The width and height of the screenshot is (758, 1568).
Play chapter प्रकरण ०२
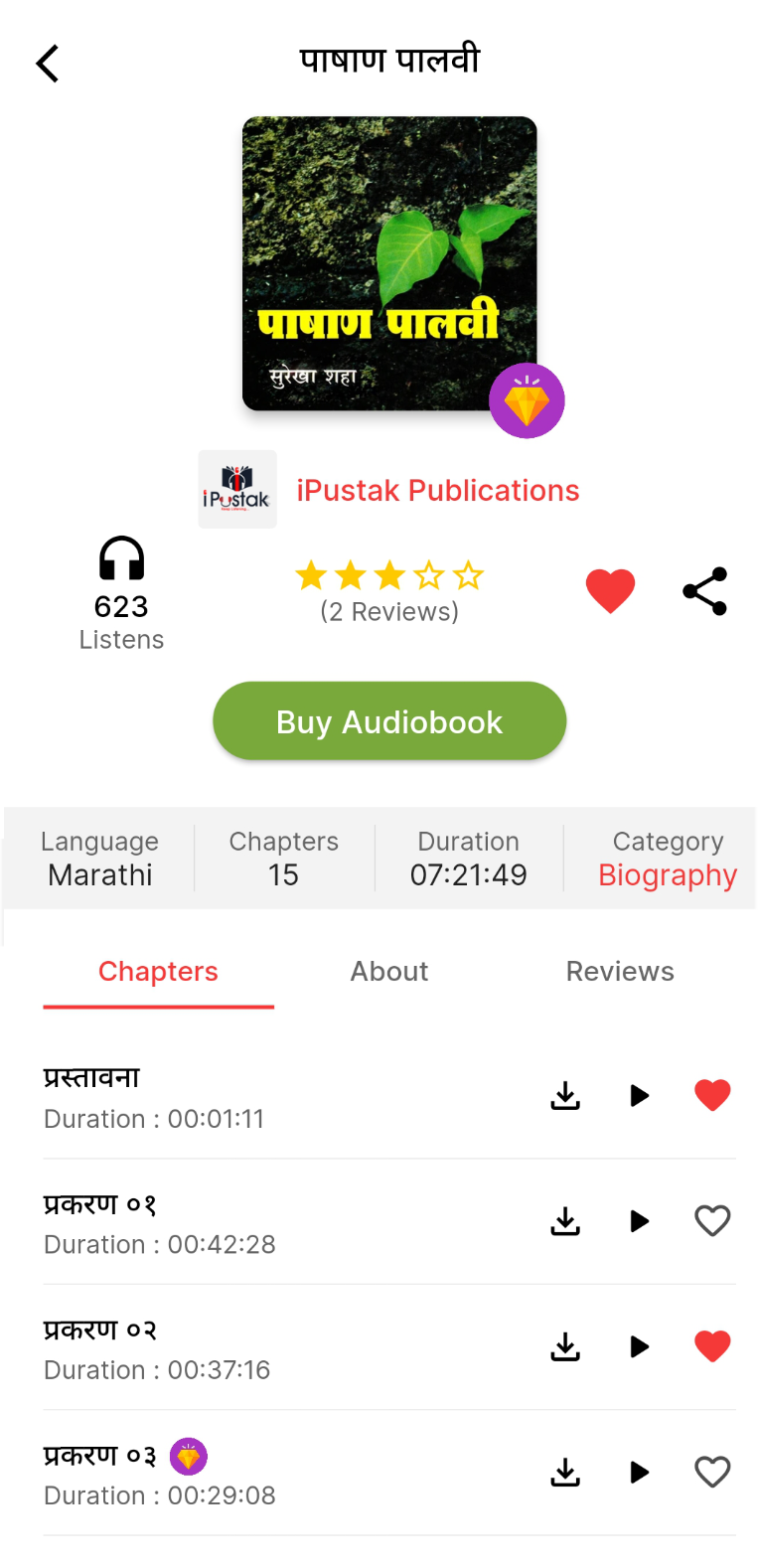click(640, 1347)
